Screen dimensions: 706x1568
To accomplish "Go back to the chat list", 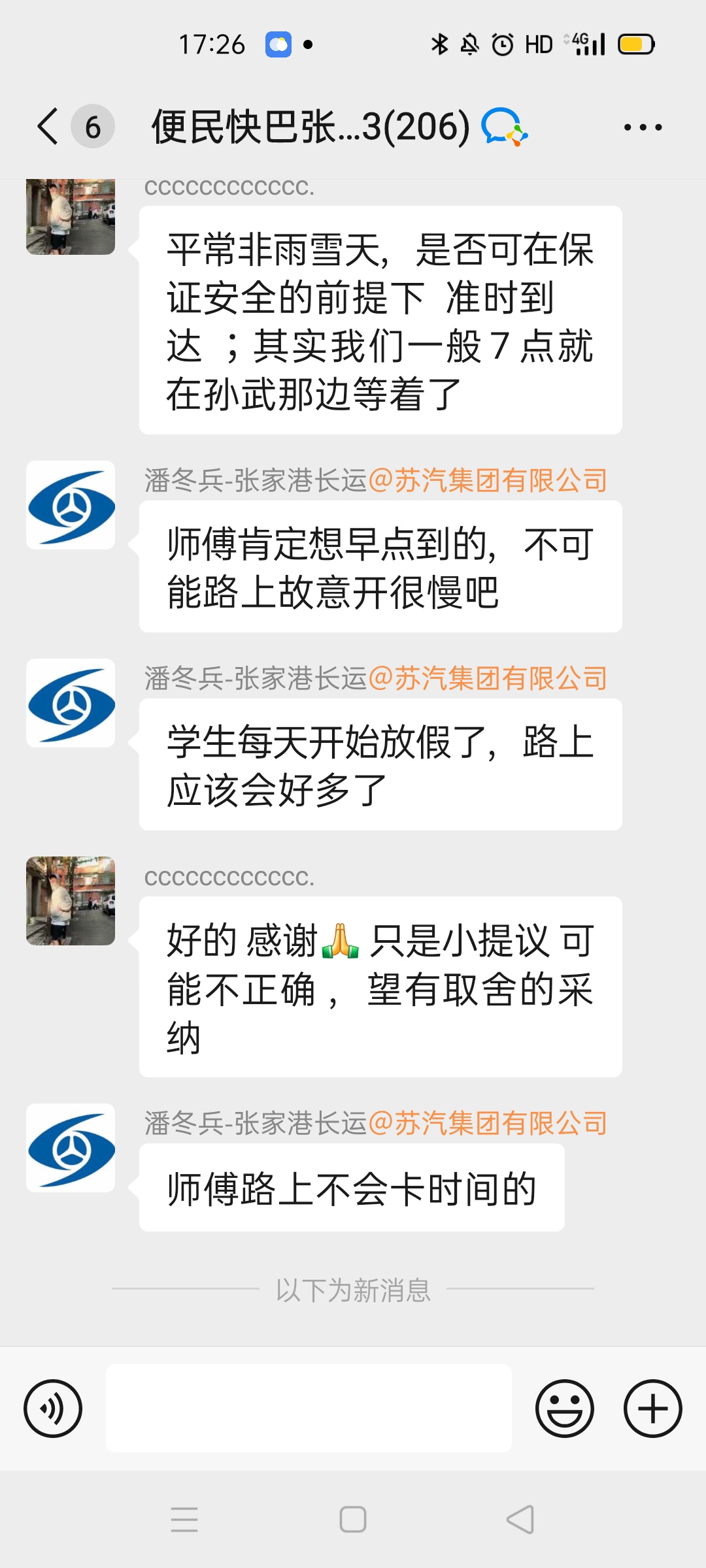I will coord(49,126).
